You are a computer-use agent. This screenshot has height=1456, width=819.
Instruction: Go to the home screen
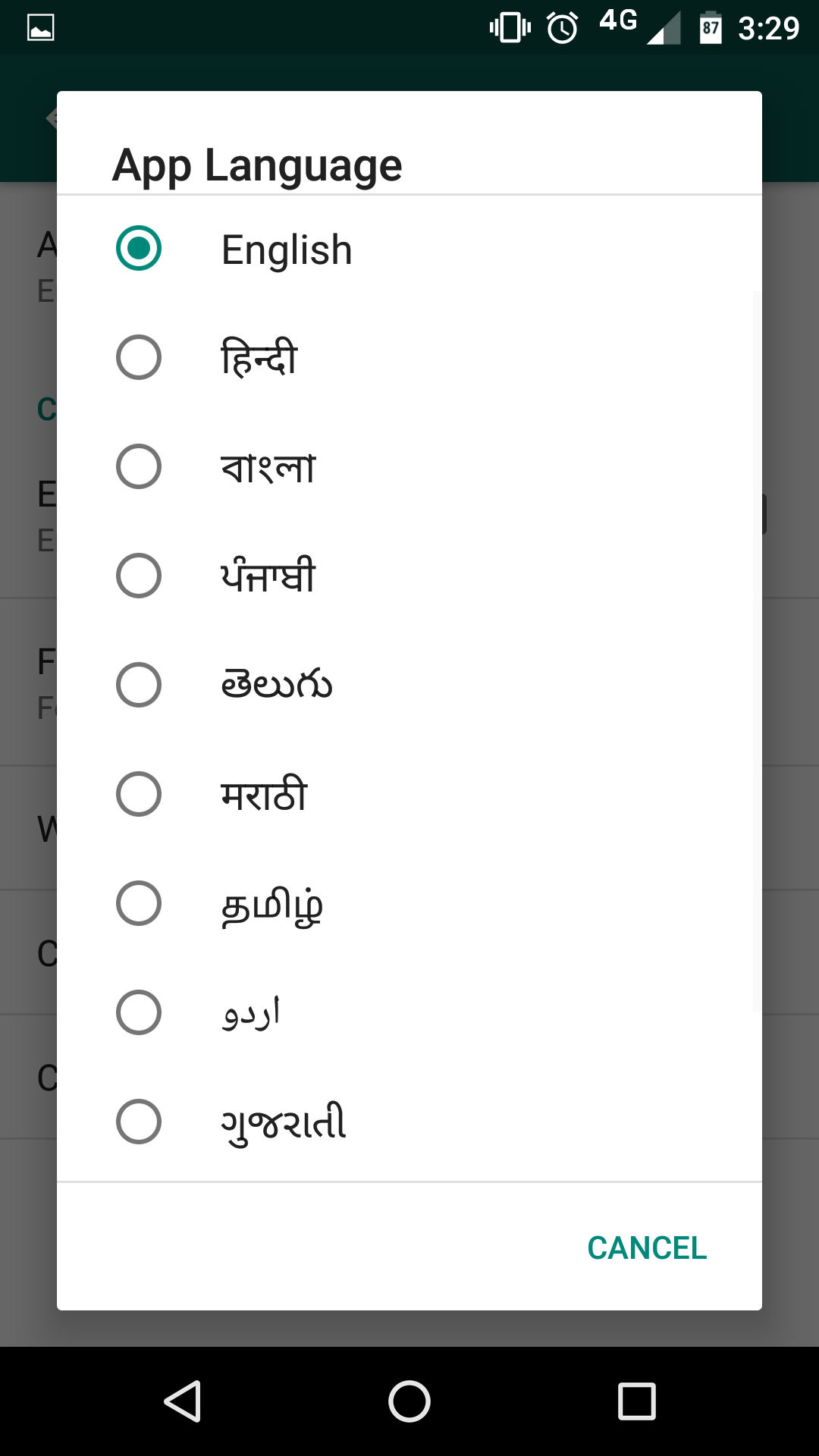tap(409, 1401)
